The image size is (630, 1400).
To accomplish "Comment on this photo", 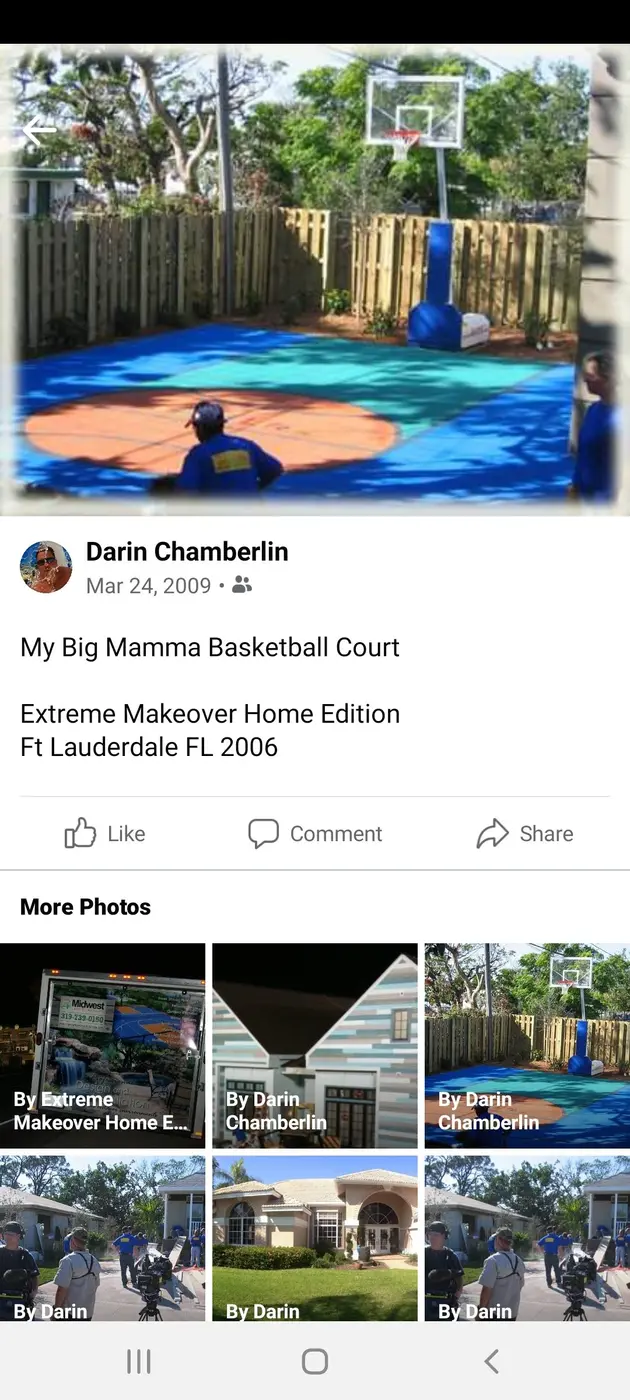I will point(315,833).
